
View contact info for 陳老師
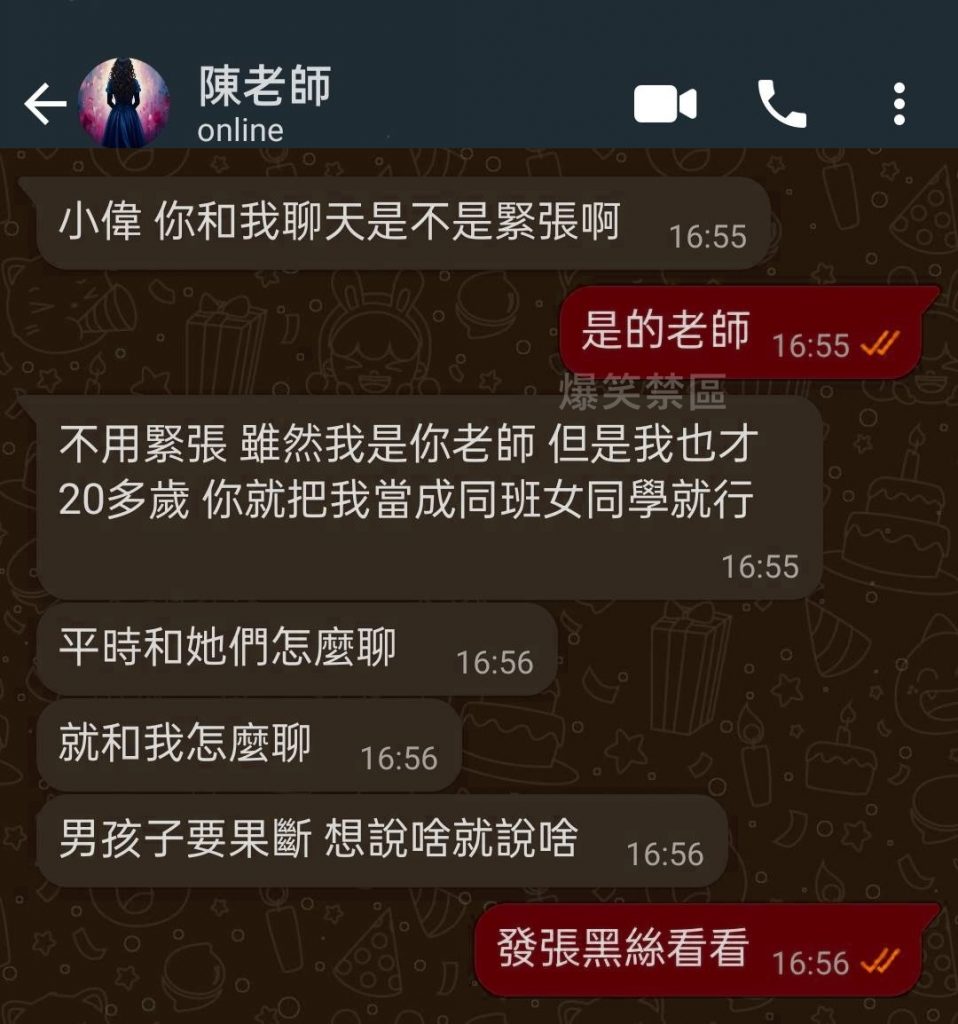coord(264,103)
